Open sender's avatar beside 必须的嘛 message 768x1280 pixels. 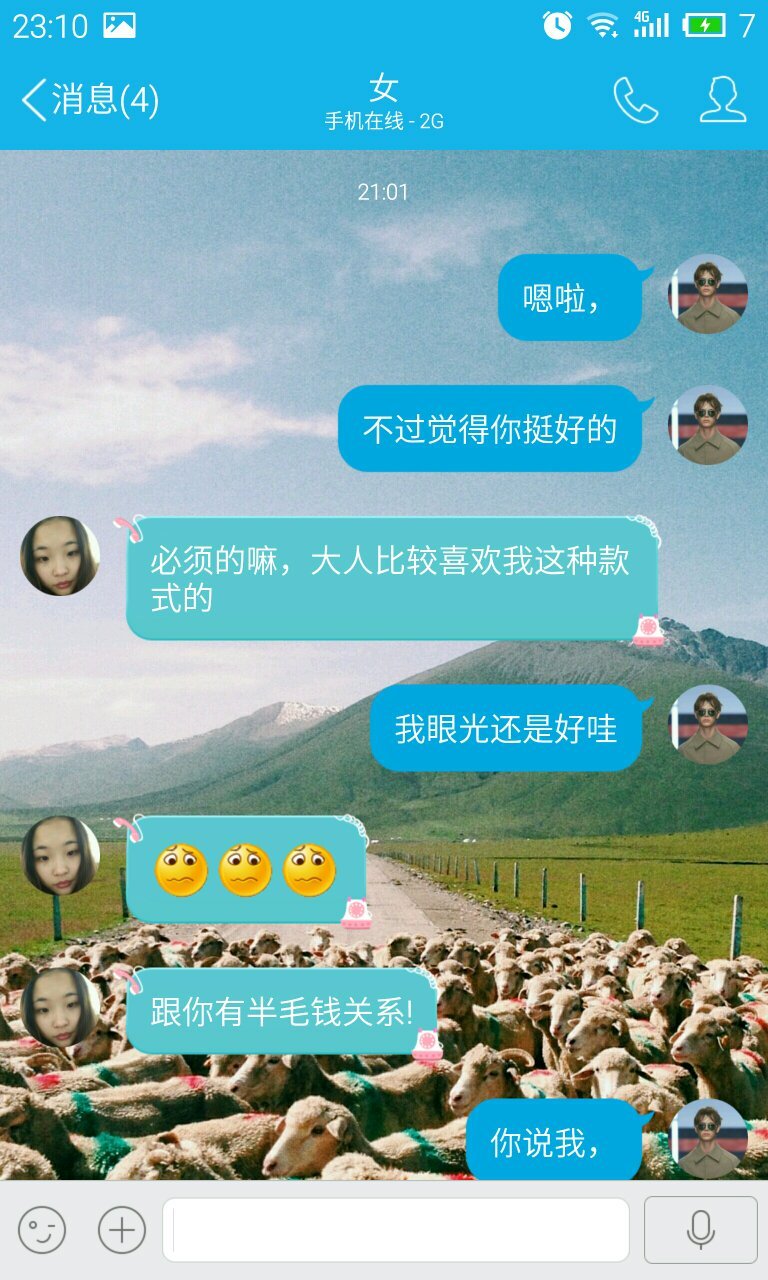point(60,556)
